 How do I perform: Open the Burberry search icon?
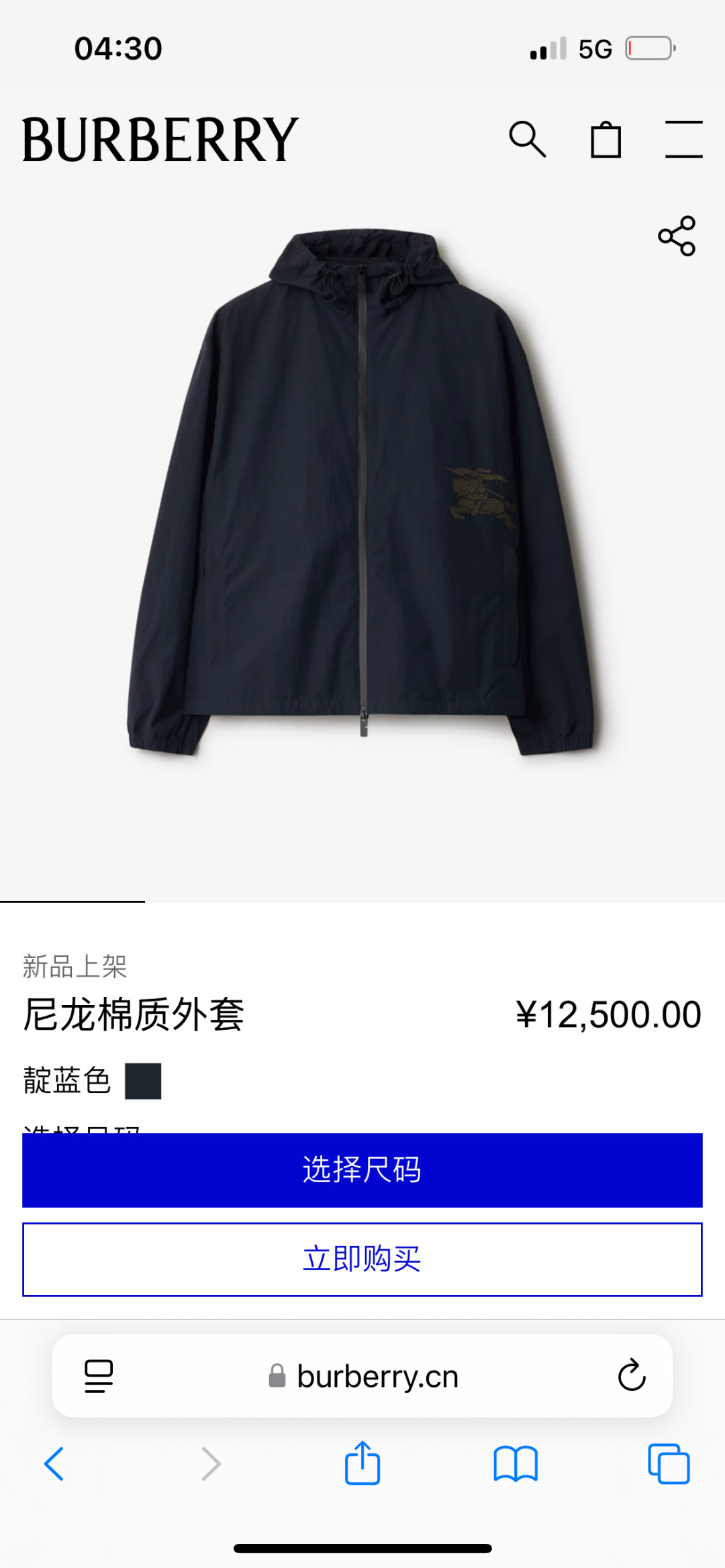(x=527, y=140)
